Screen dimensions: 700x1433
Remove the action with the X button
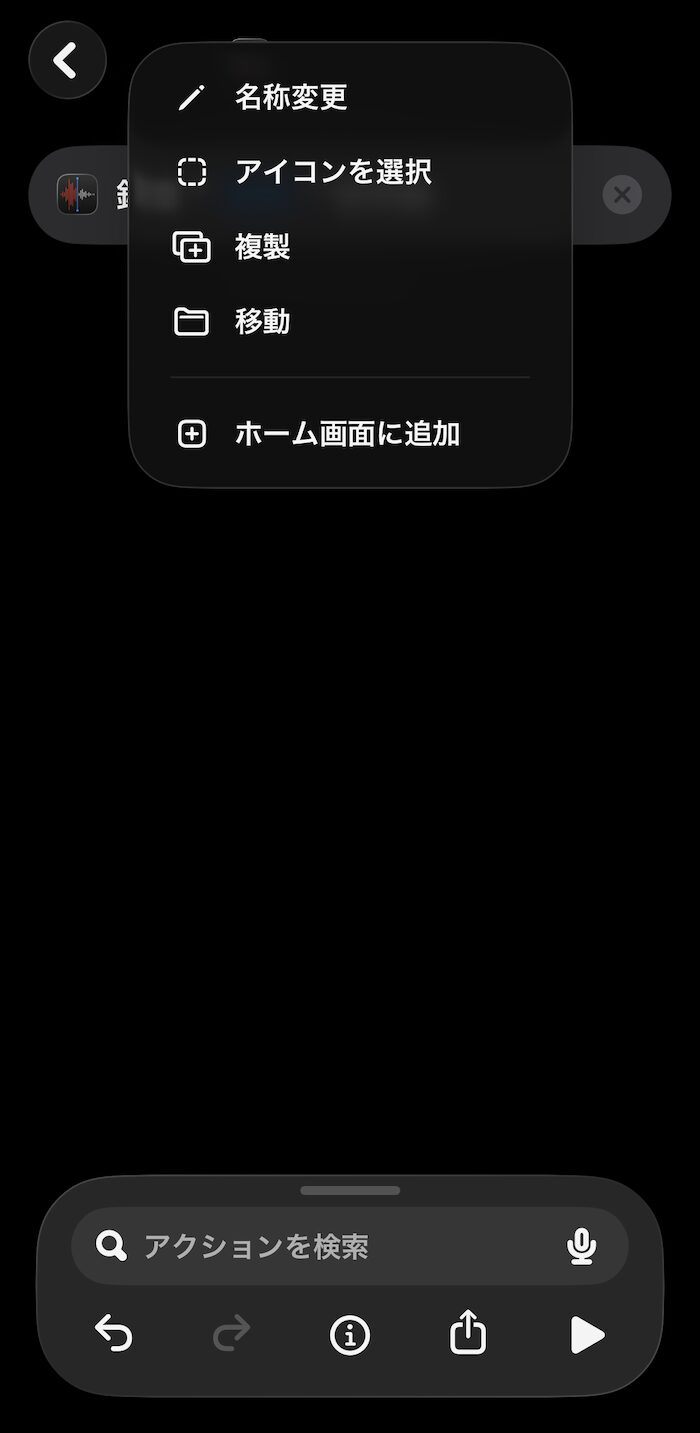click(622, 194)
